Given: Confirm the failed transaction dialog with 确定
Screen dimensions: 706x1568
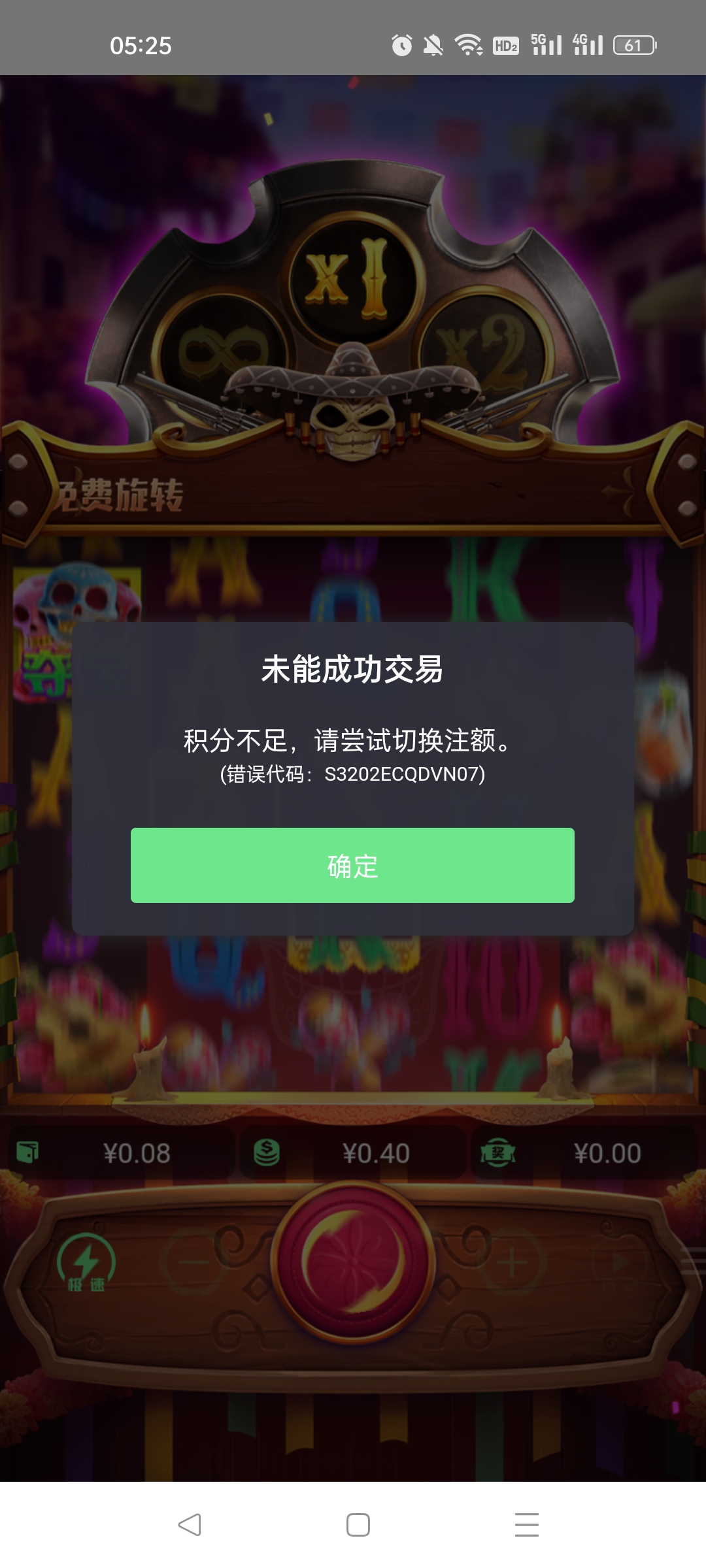Looking at the screenshot, I should click(352, 865).
